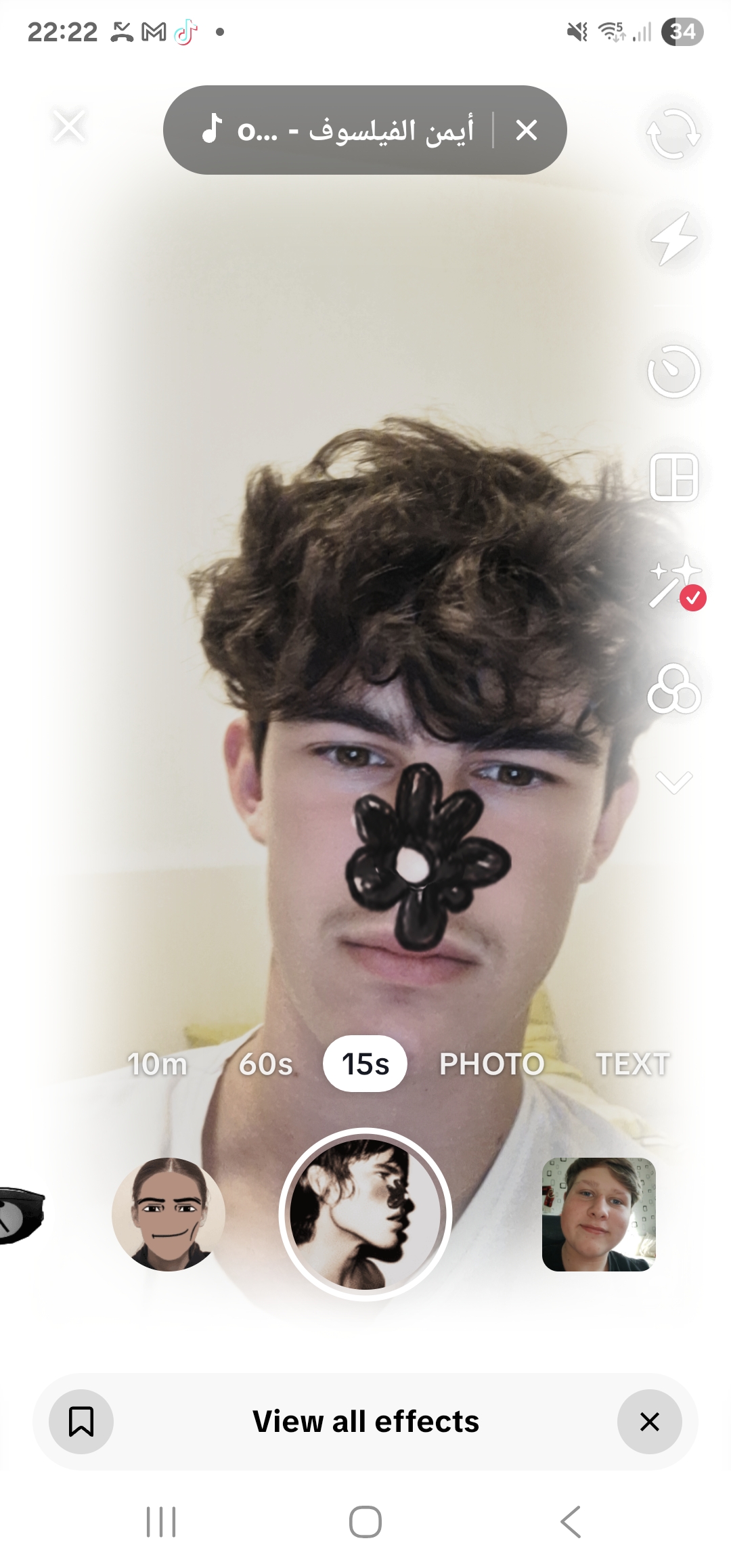The image size is (731, 1568).
Task: Toggle the flash
Action: click(x=673, y=238)
